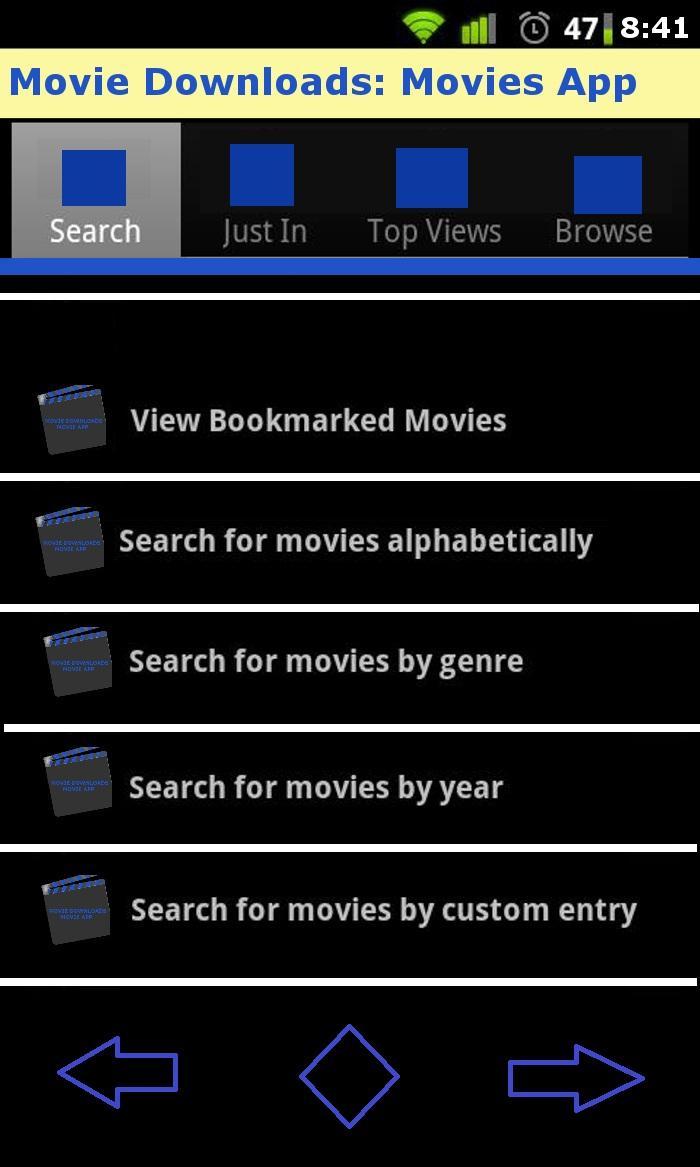Screen dimensions: 700x1167
Task: Select Search for movies by year
Action: pos(315,788)
